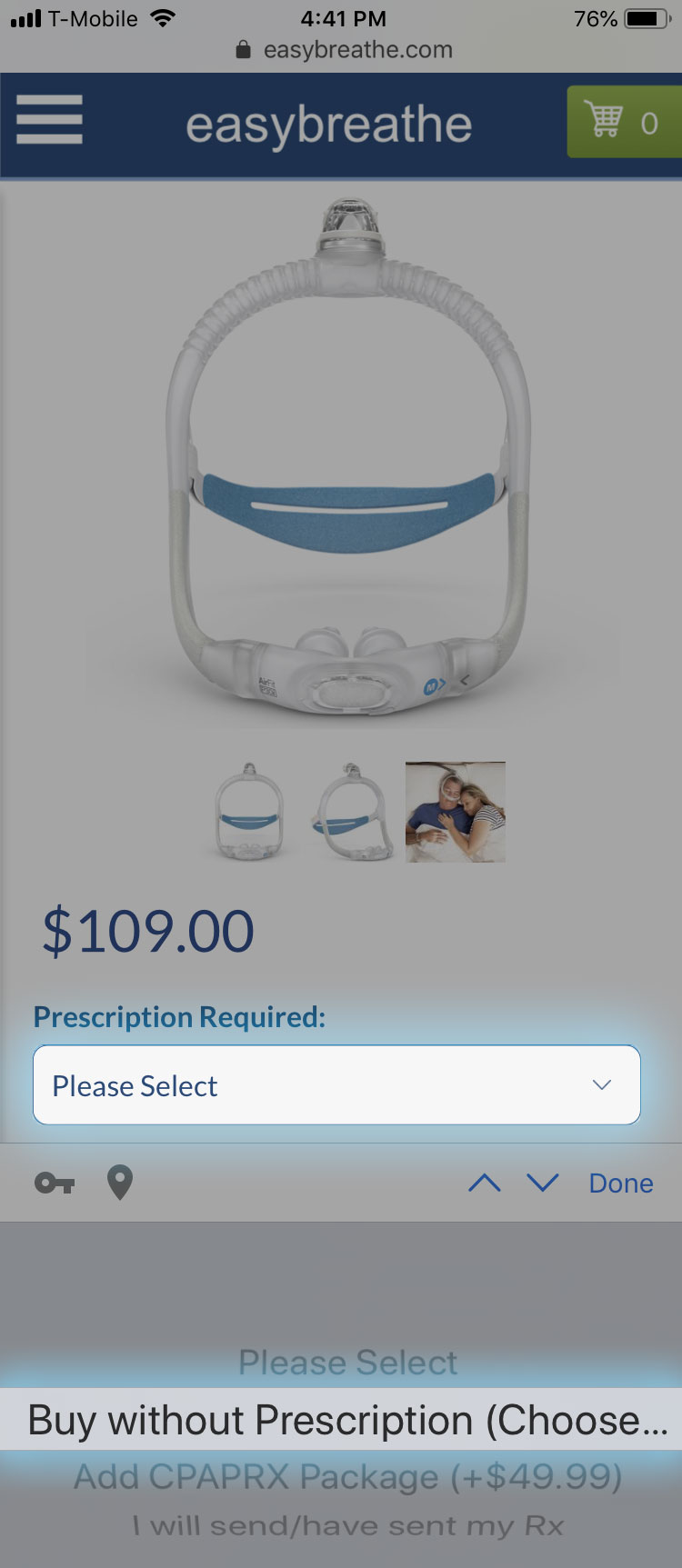682x1568 pixels.
Task: View the couple sleeping photo thumbnail
Action: click(455, 812)
